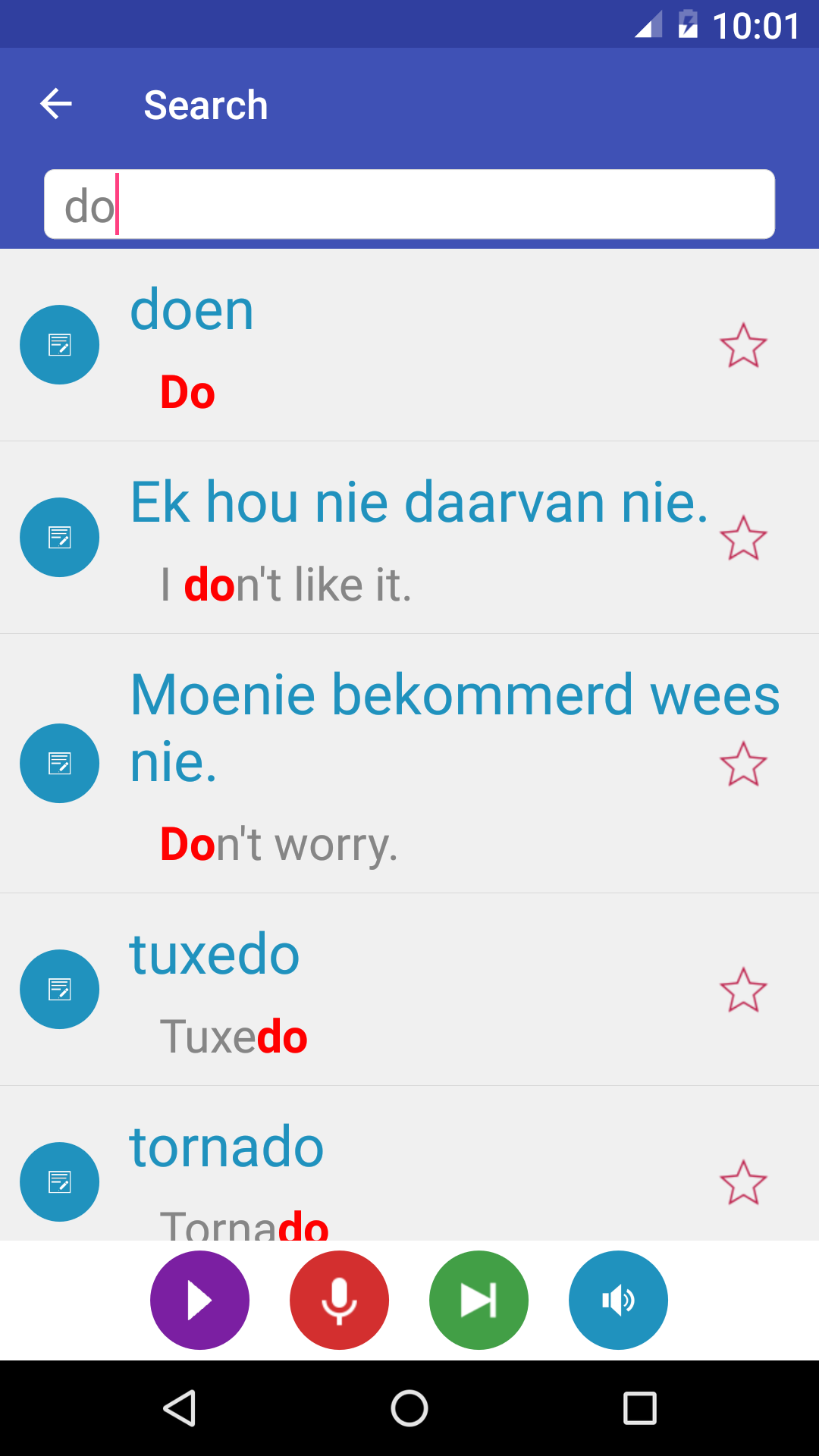
Task: Tap the blue speaker button
Action: click(618, 1300)
